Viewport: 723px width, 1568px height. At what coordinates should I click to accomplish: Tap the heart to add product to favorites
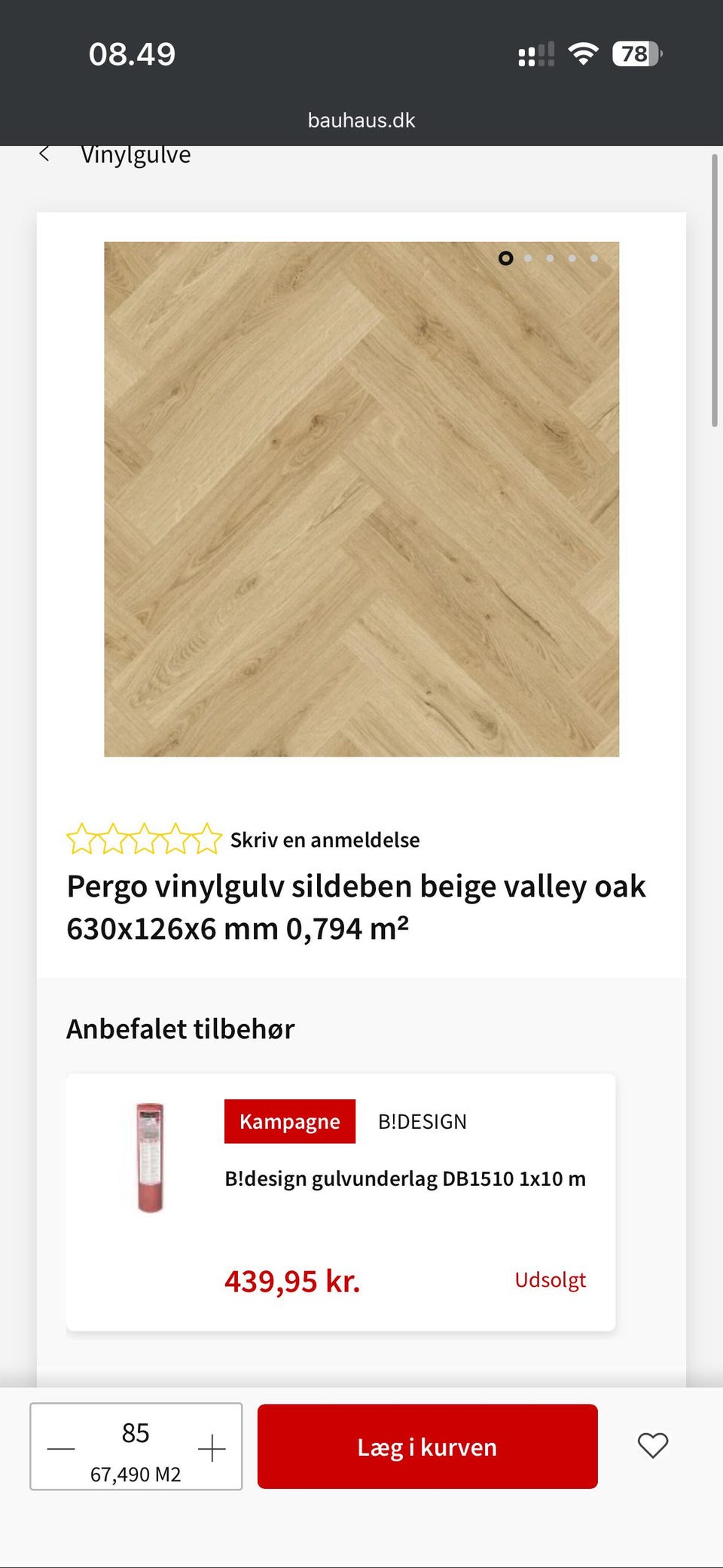652,1446
